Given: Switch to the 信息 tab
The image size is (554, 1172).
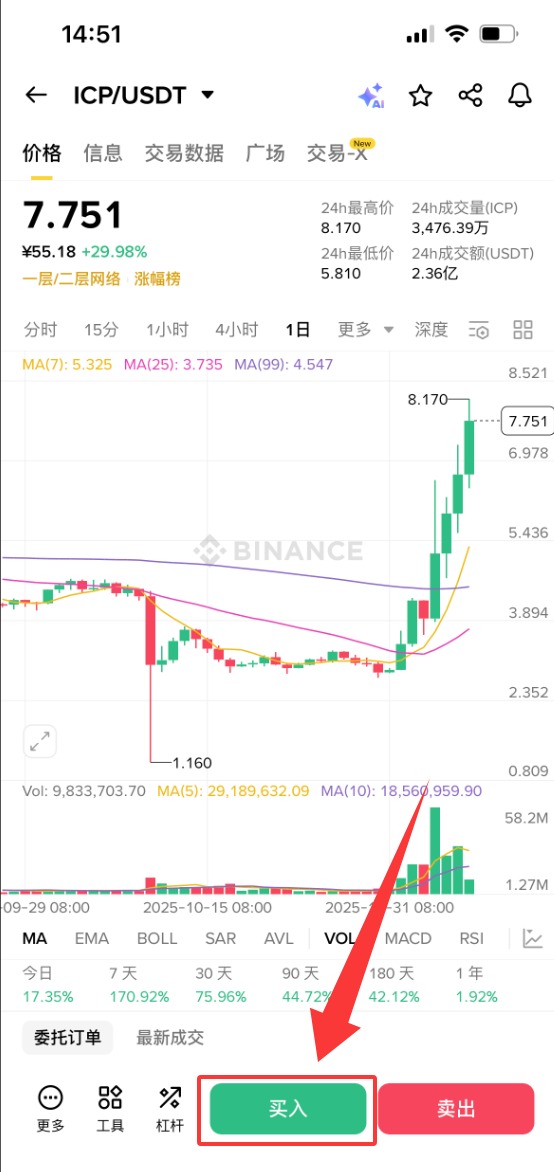Looking at the screenshot, I should click(103, 153).
